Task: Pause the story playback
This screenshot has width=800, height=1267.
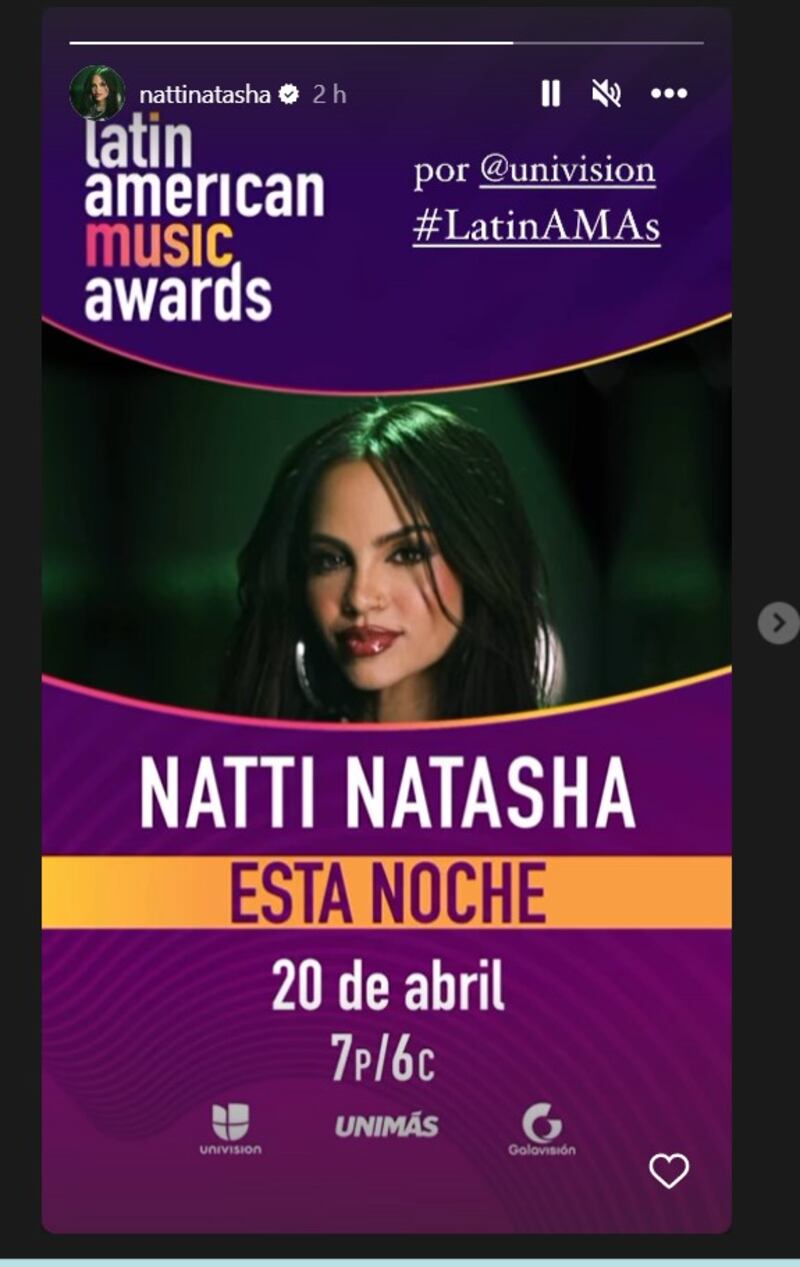Action: click(x=550, y=94)
